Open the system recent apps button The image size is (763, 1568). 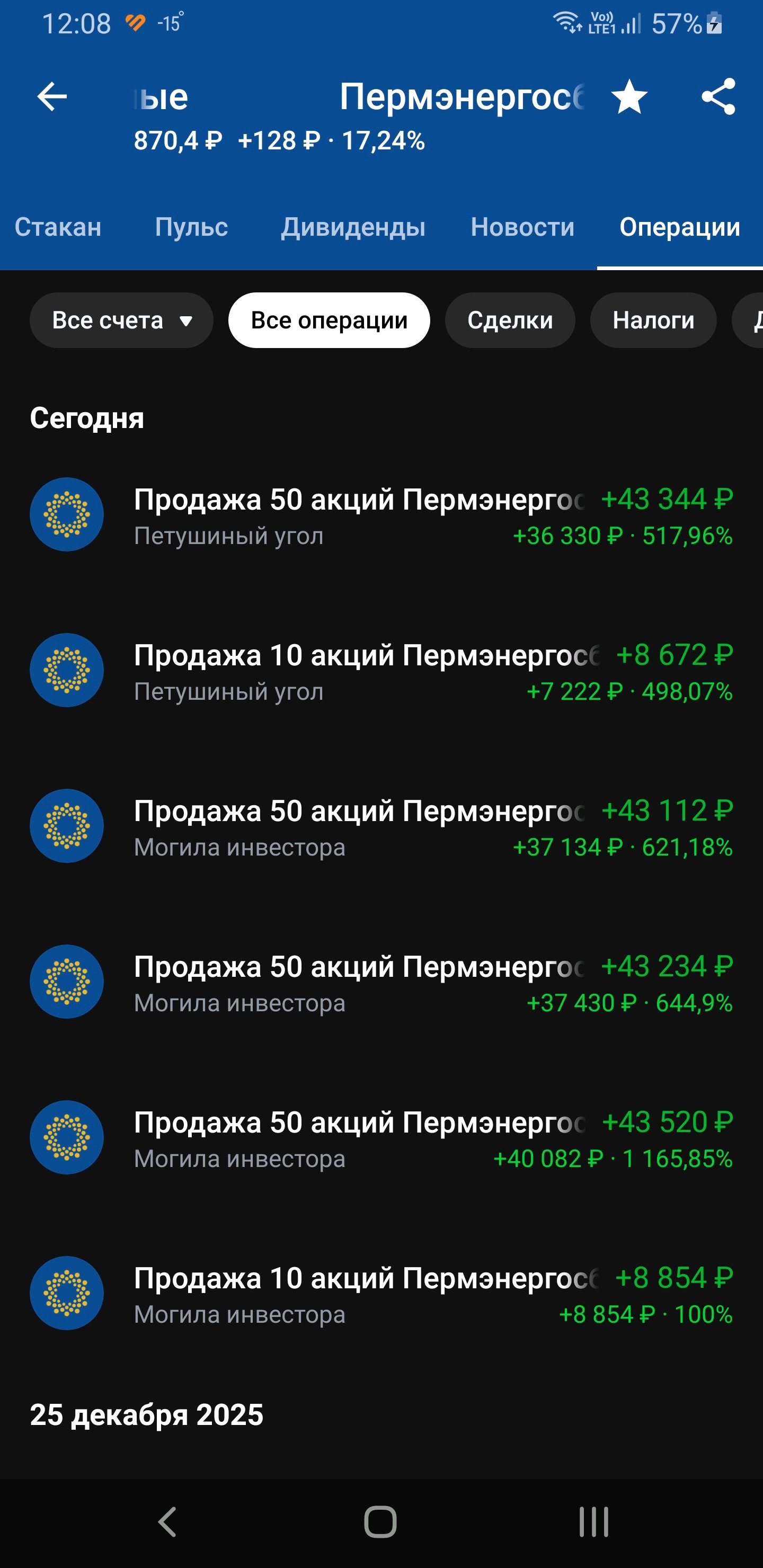[594, 1522]
